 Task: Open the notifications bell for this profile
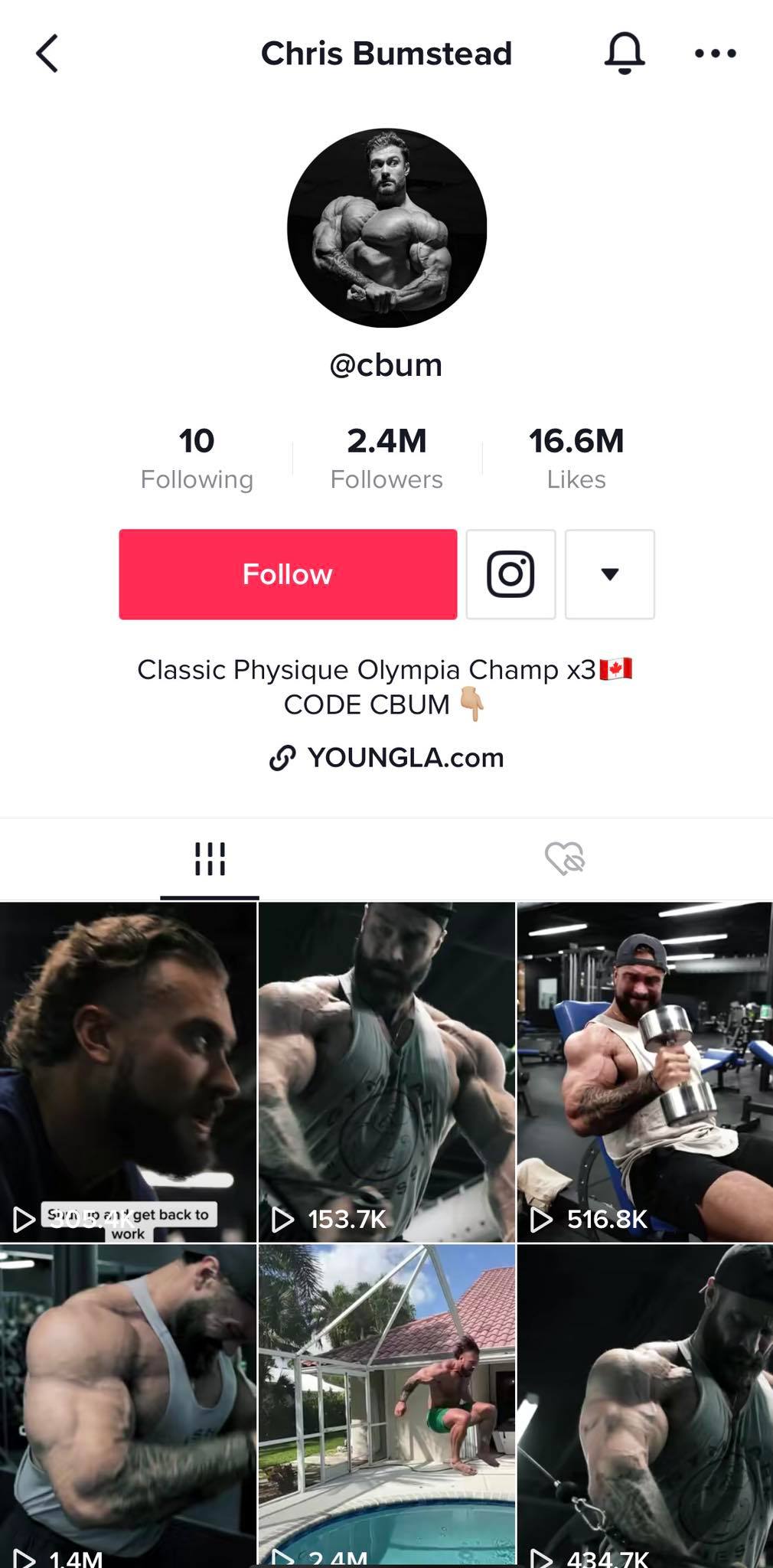click(625, 54)
